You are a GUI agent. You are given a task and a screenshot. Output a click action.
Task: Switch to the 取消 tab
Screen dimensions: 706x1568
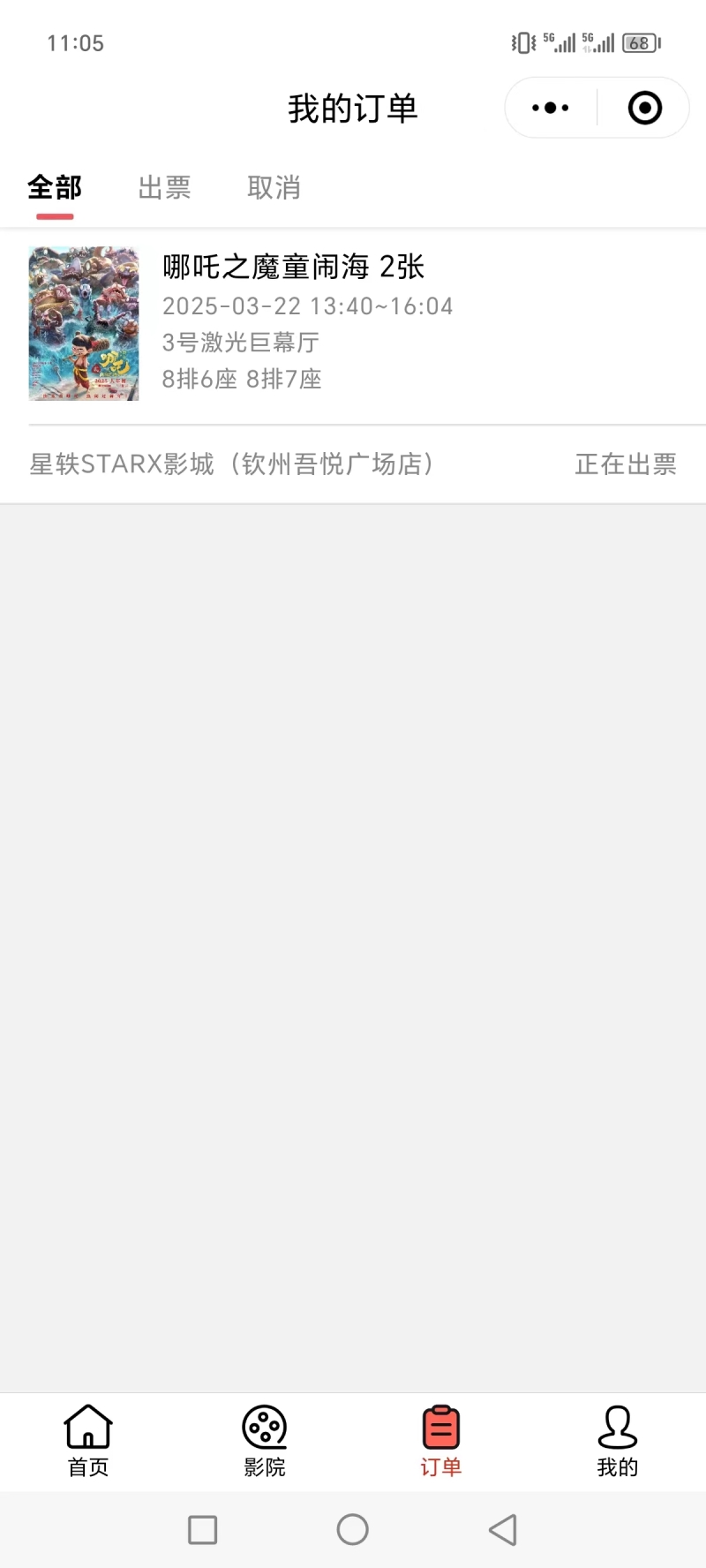pos(274,187)
